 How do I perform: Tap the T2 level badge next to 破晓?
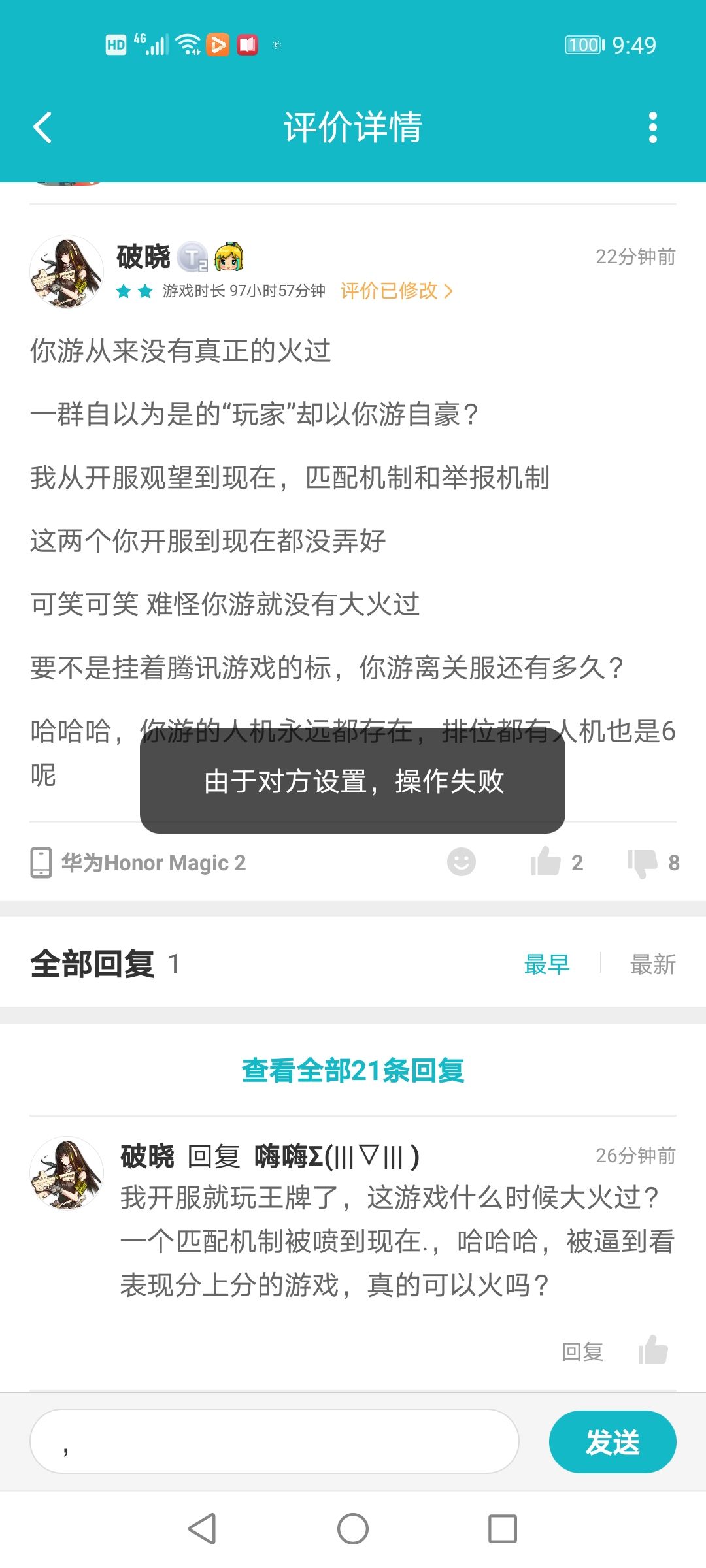click(x=192, y=257)
